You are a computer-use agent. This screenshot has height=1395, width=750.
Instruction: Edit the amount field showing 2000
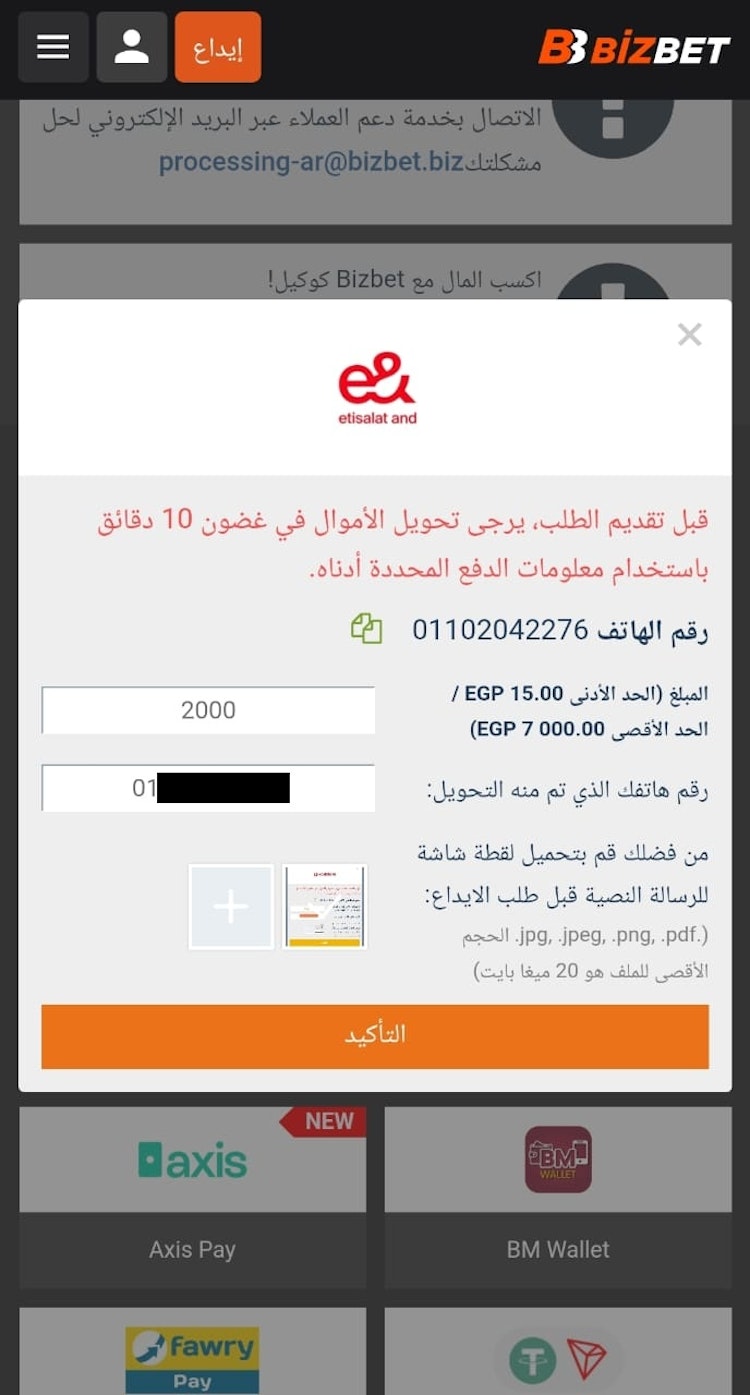208,710
